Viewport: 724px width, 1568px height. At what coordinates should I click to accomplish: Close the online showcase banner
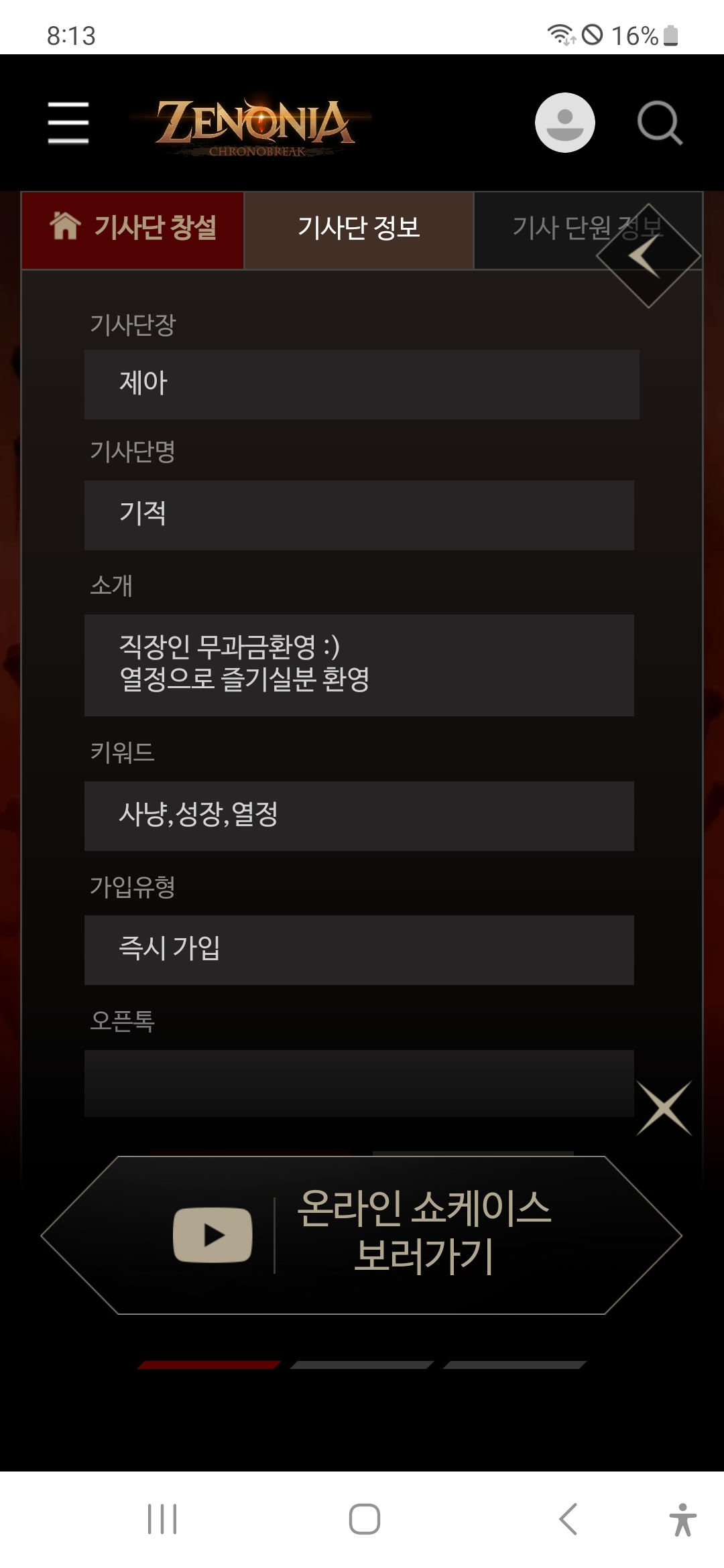coord(664,1108)
